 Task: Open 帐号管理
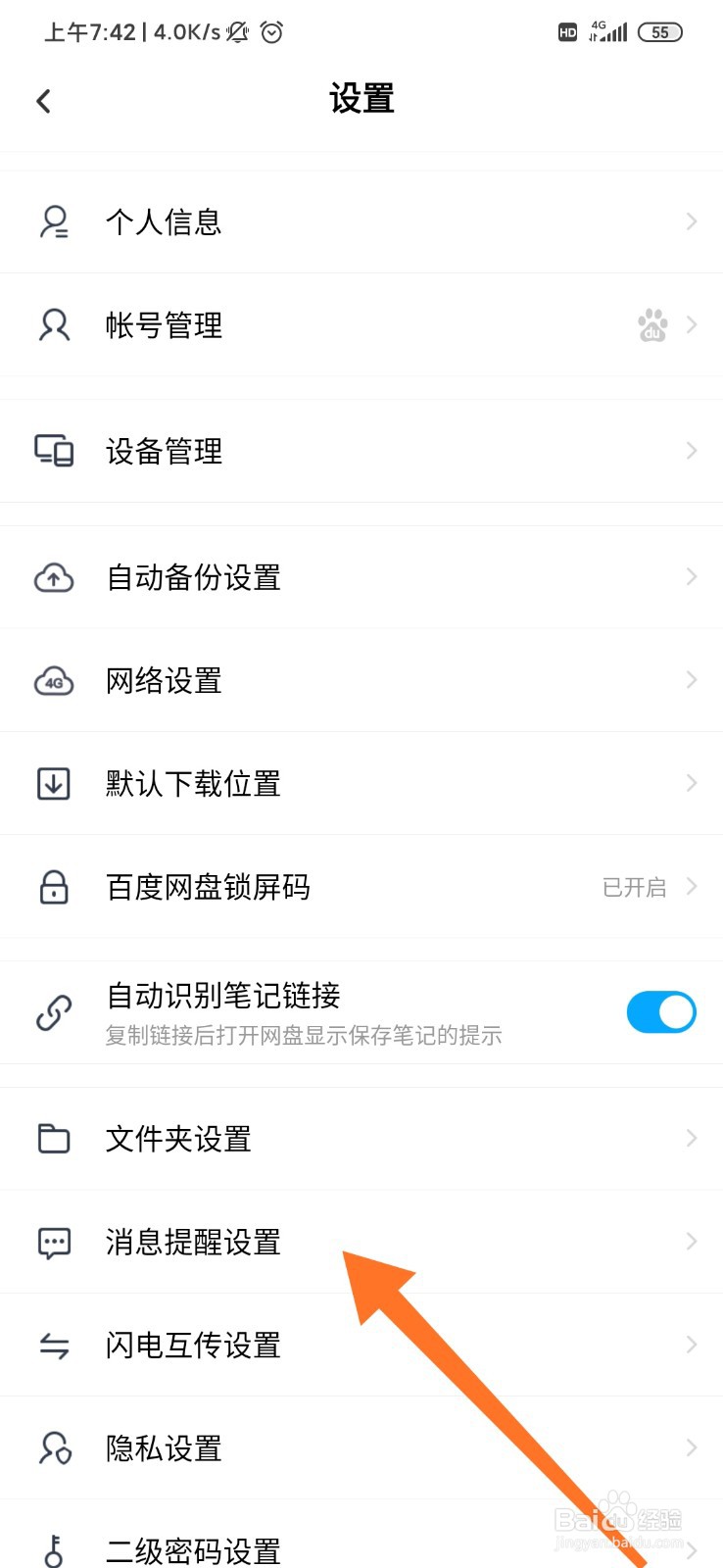tap(361, 325)
